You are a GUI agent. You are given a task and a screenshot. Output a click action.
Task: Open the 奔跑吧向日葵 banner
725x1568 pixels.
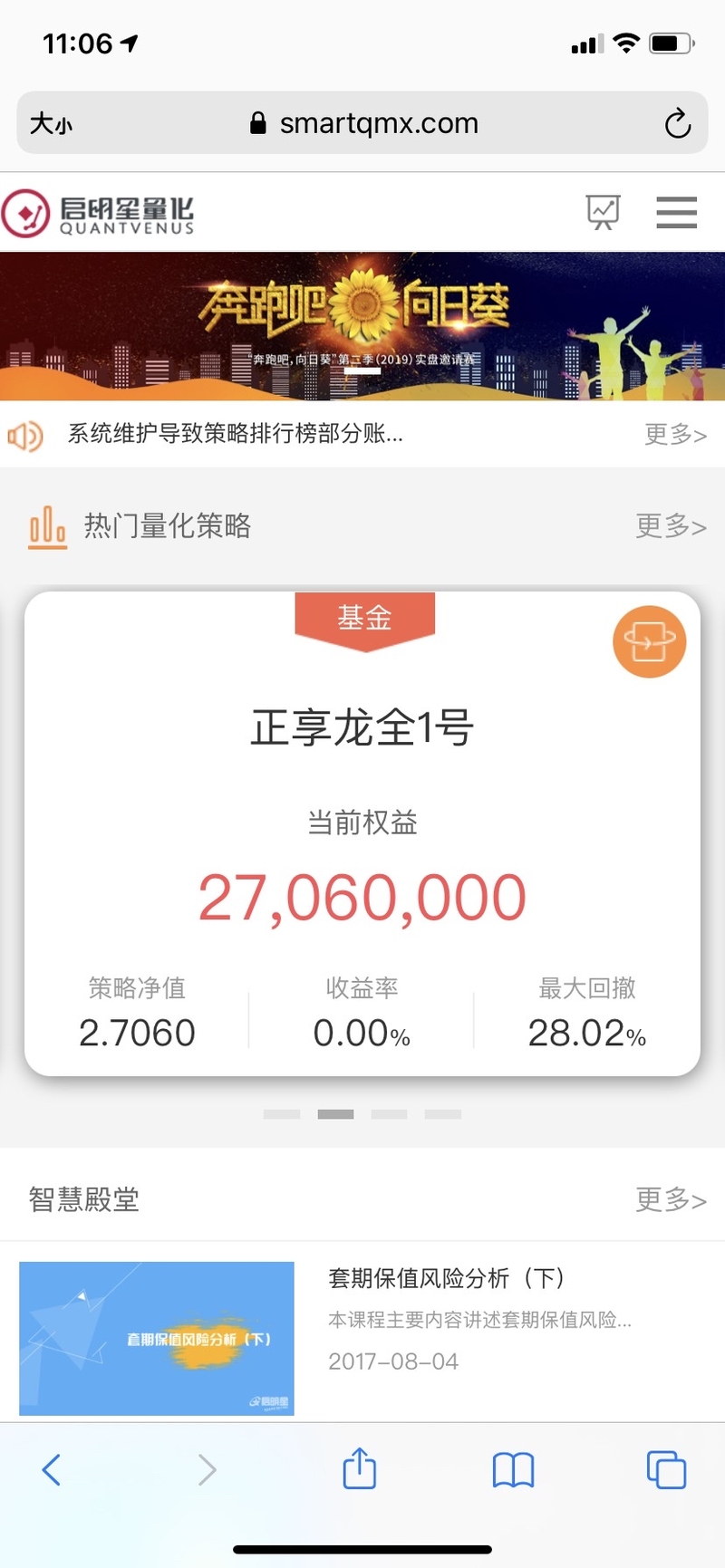click(x=362, y=326)
